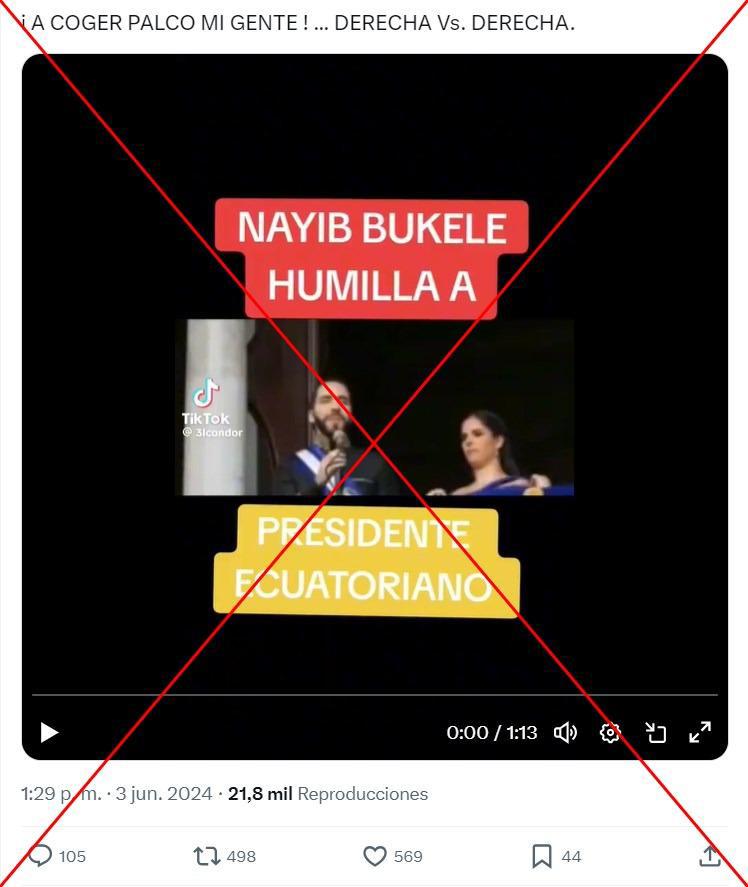Switch video to picture-in-picture mode
This screenshot has width=748, height=887.
(655, 732)
